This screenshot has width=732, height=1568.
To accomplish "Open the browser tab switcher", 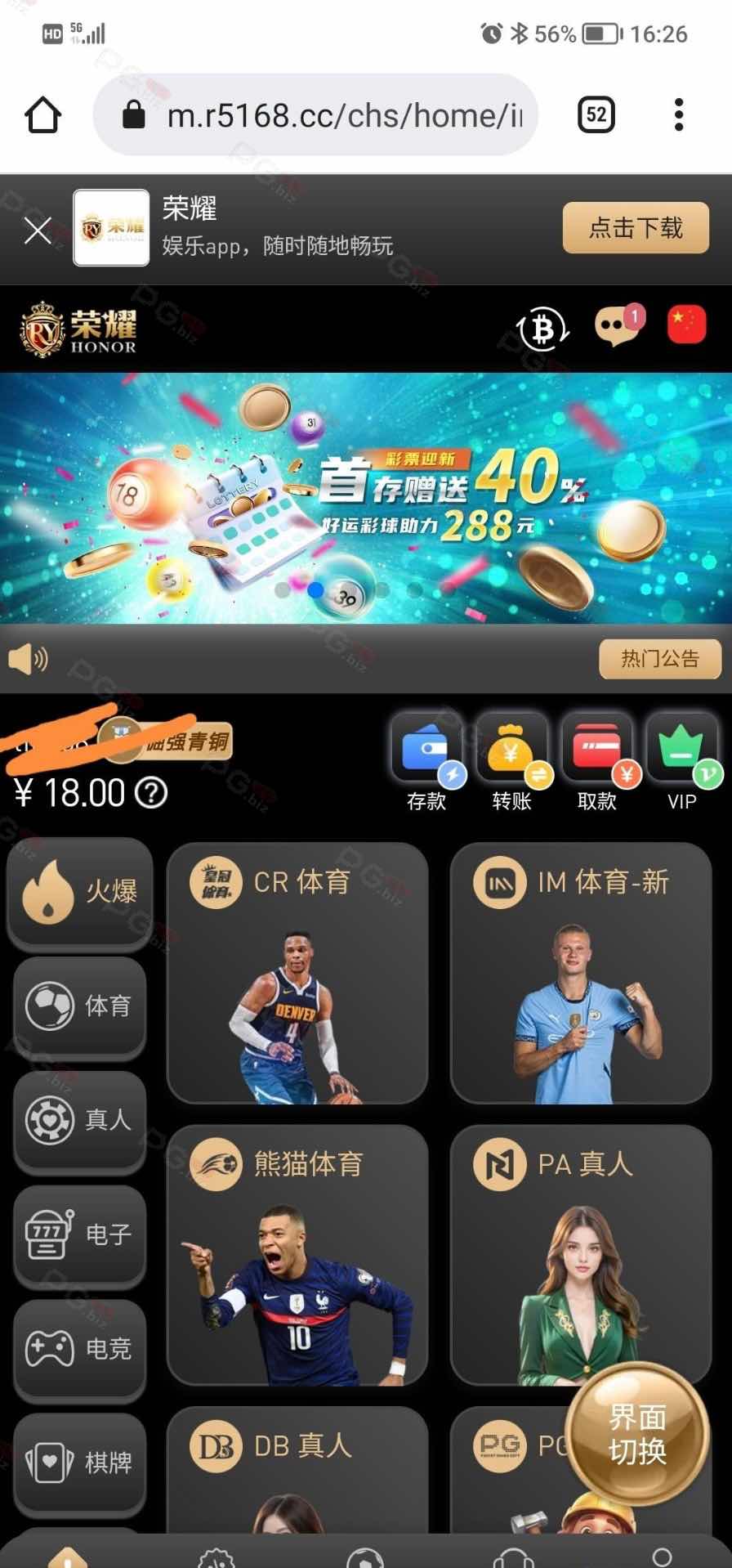I will coord(596,115).
